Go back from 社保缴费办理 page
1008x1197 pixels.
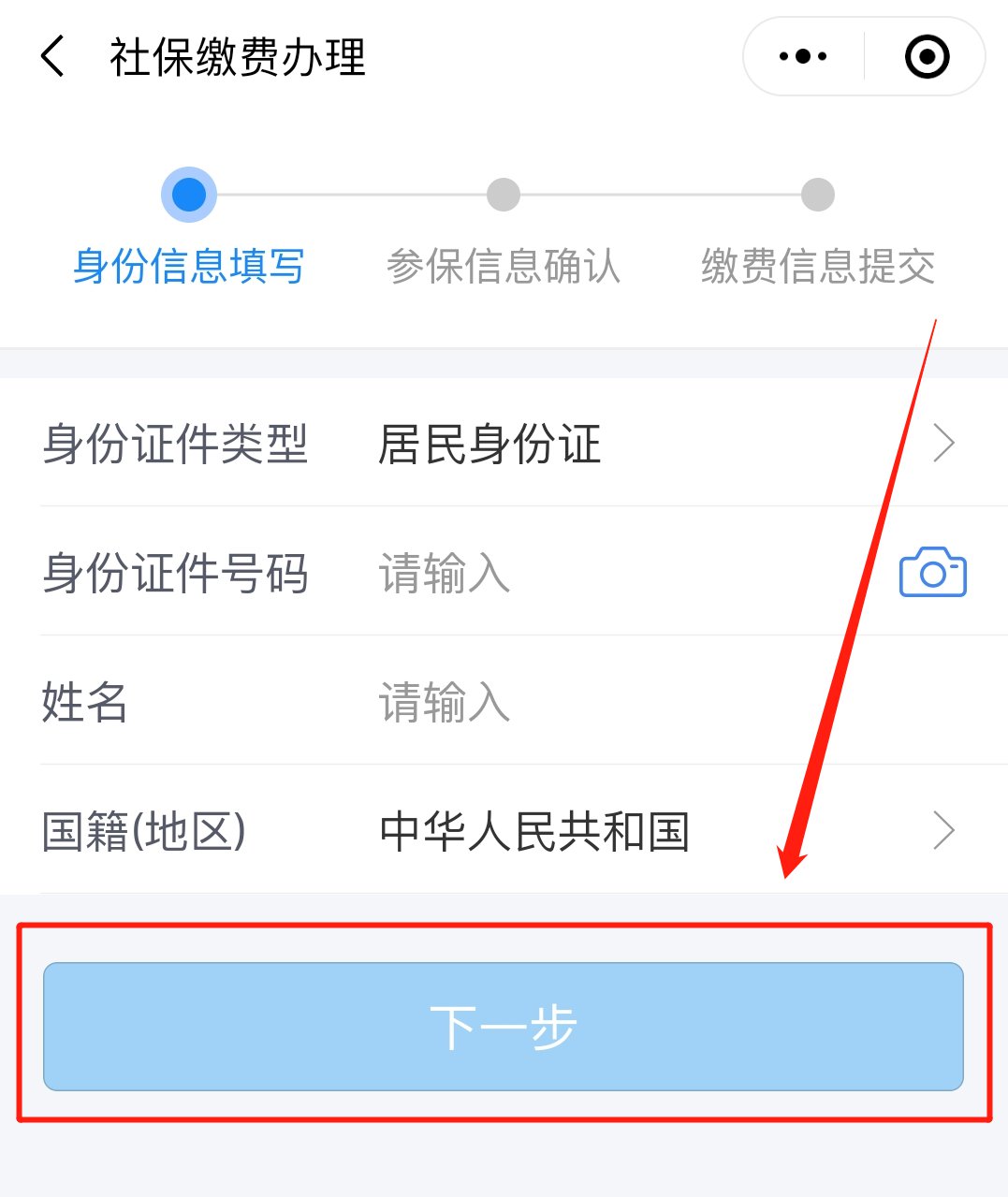point(53,56)
